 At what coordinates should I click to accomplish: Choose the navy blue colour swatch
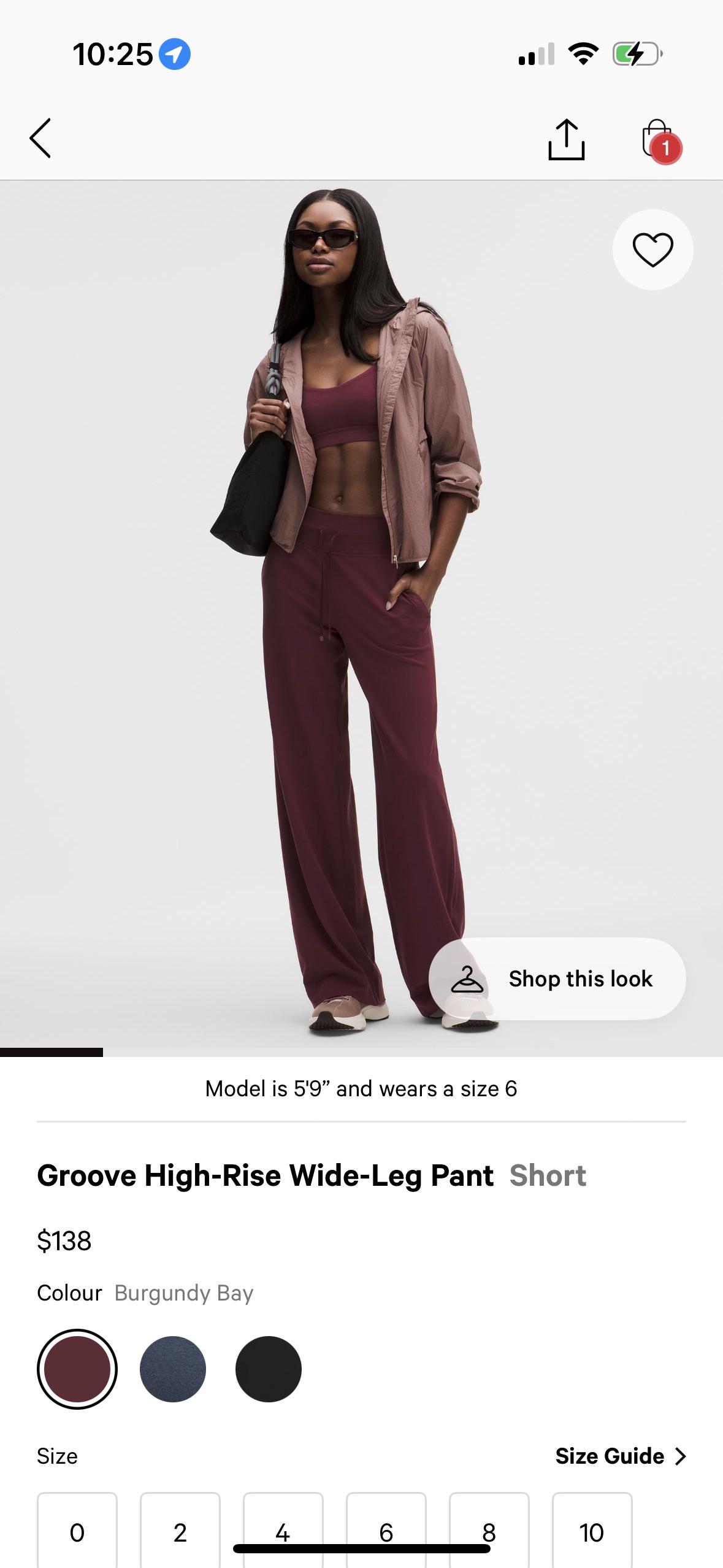(173, 1369)
